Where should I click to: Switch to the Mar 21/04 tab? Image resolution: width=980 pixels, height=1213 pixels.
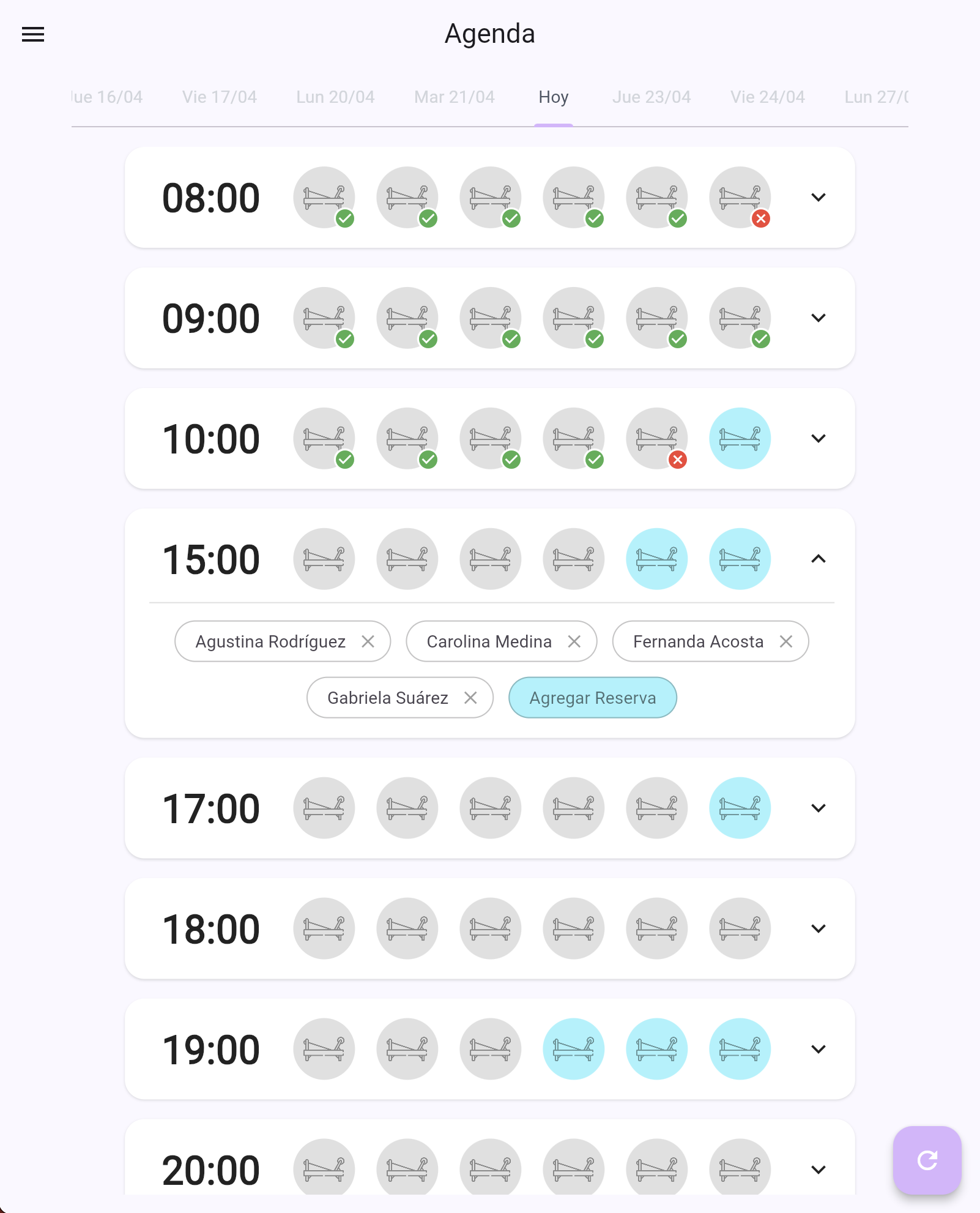click(454, 97)
